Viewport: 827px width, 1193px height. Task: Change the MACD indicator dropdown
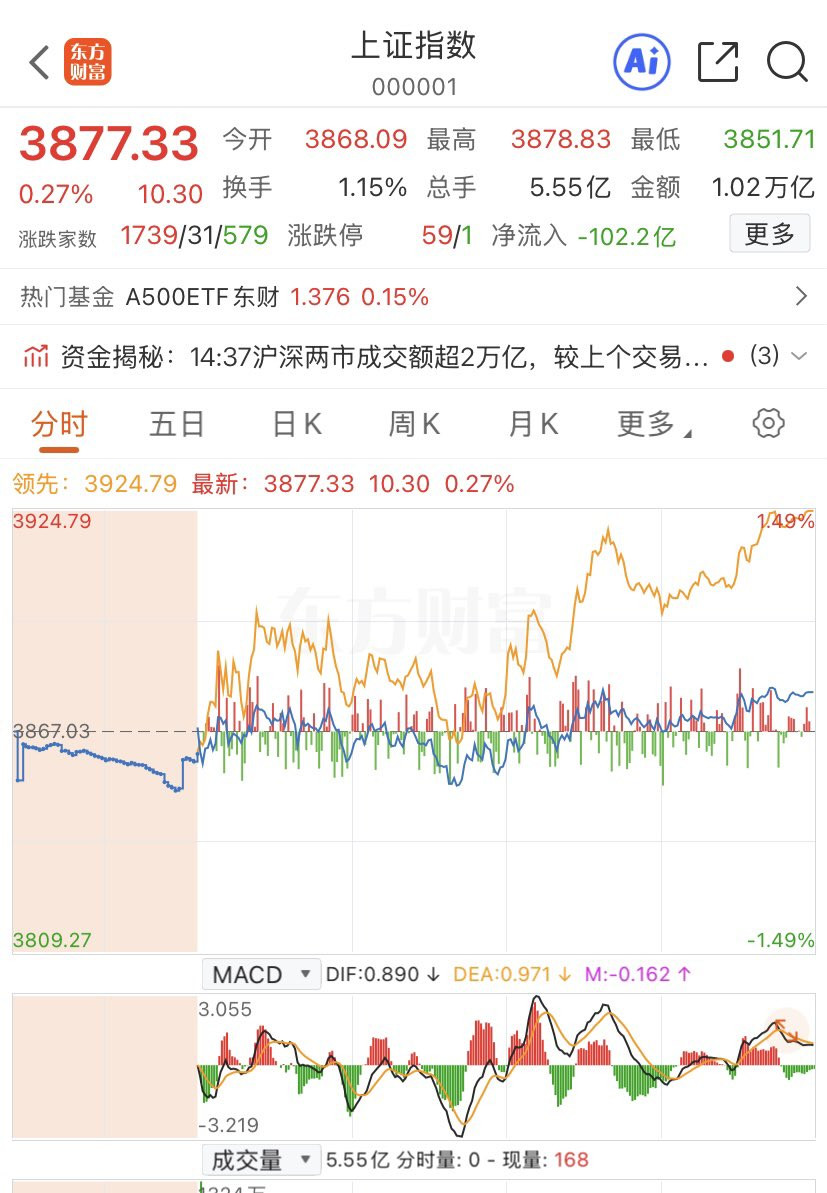[261, 974]
